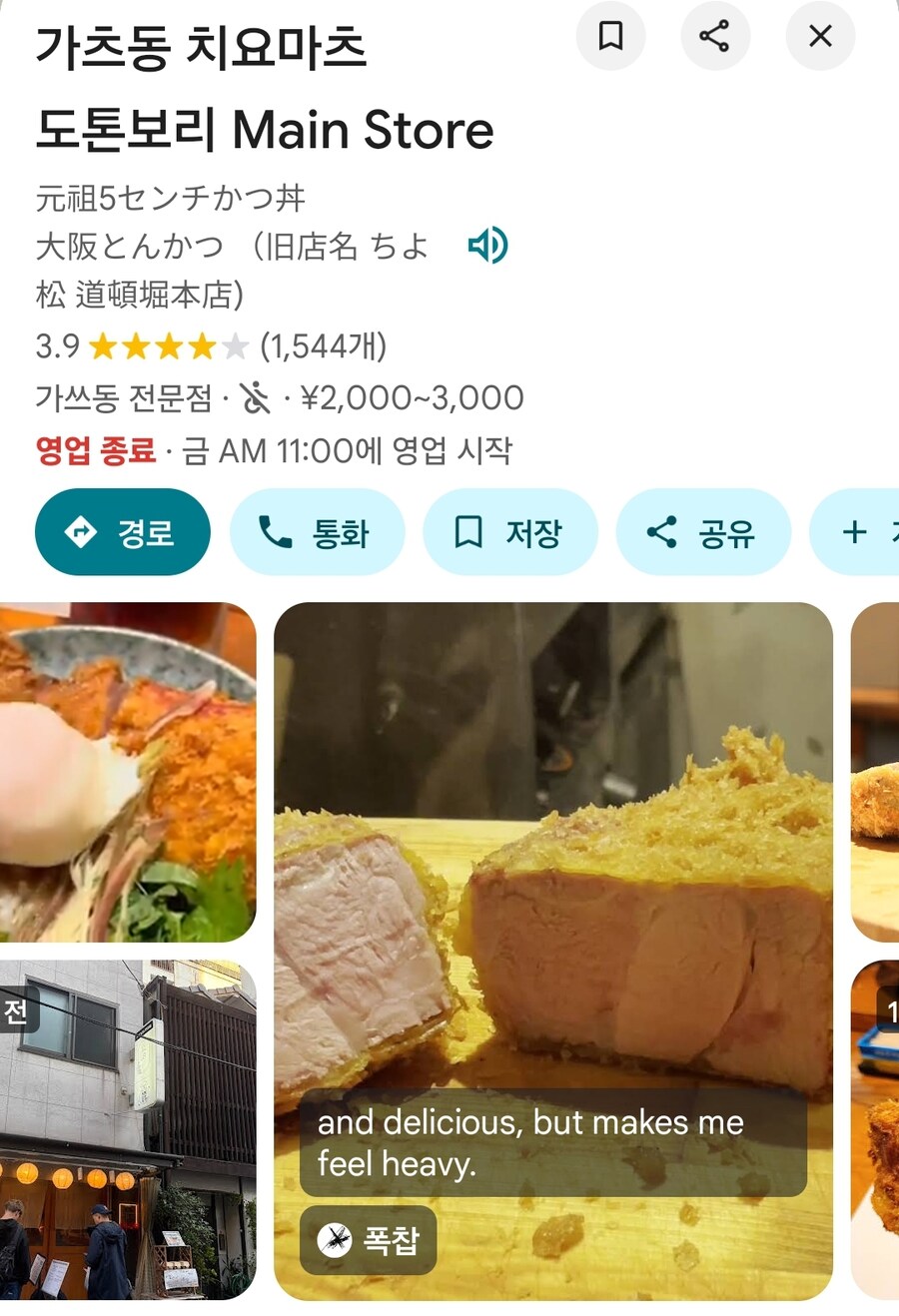
Task: Tap the share icon inside the 공유 button
Action: pos(660,532)
